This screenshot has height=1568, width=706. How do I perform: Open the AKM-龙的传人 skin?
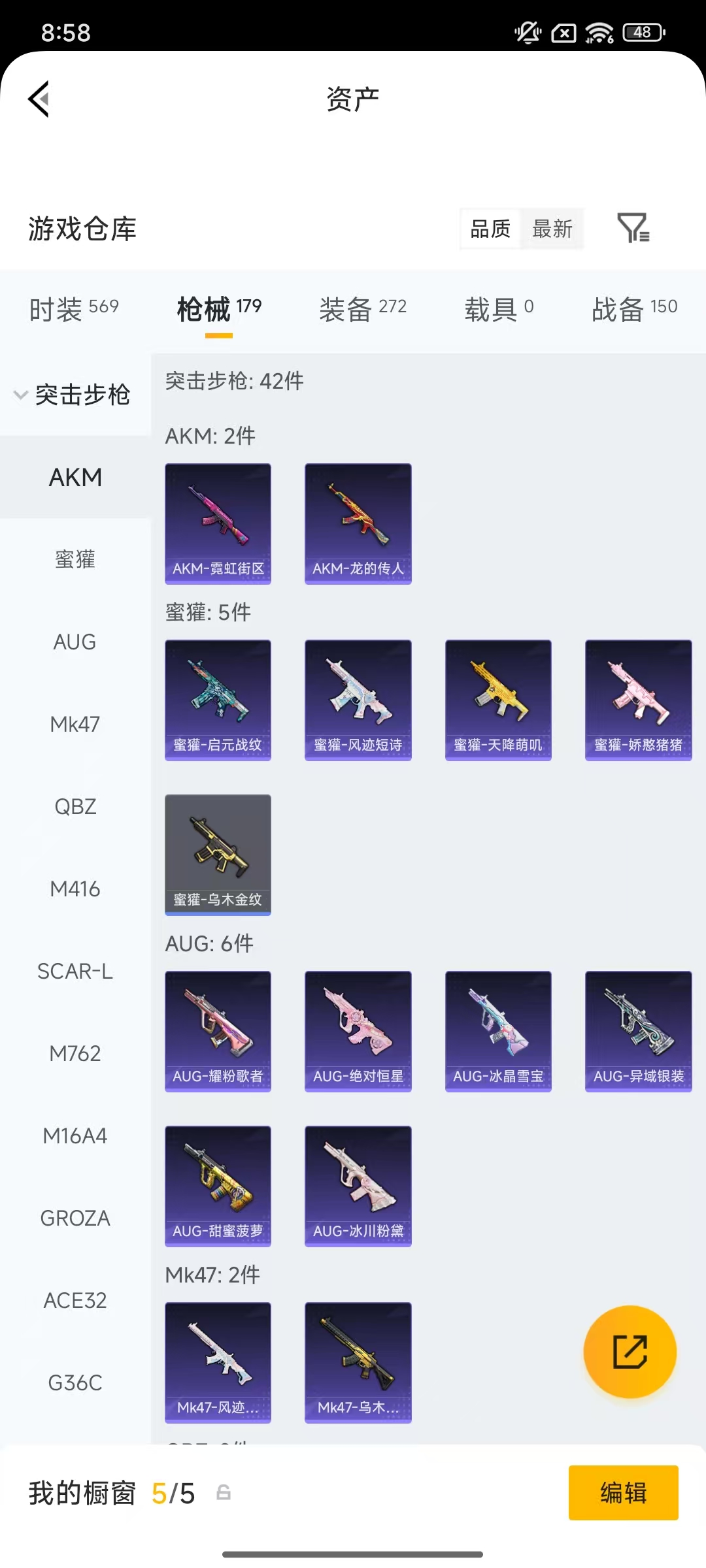coord(358,523)
